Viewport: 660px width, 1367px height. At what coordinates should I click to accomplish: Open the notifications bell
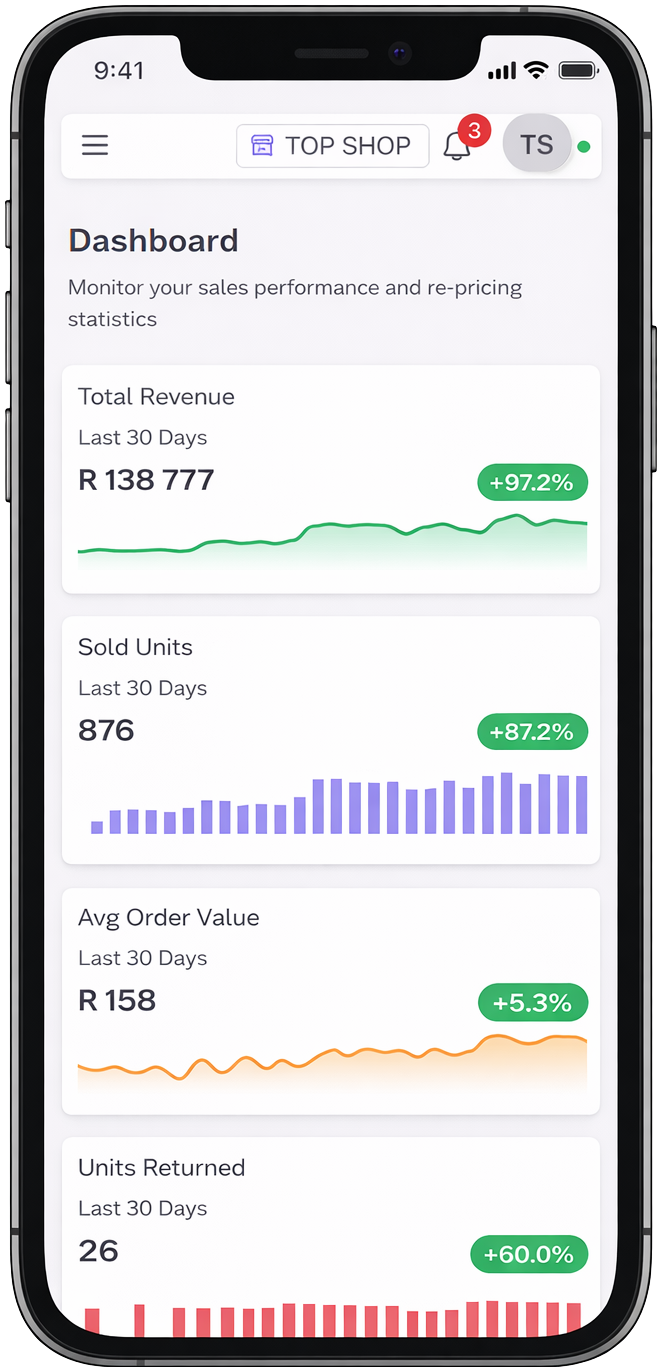457,147
